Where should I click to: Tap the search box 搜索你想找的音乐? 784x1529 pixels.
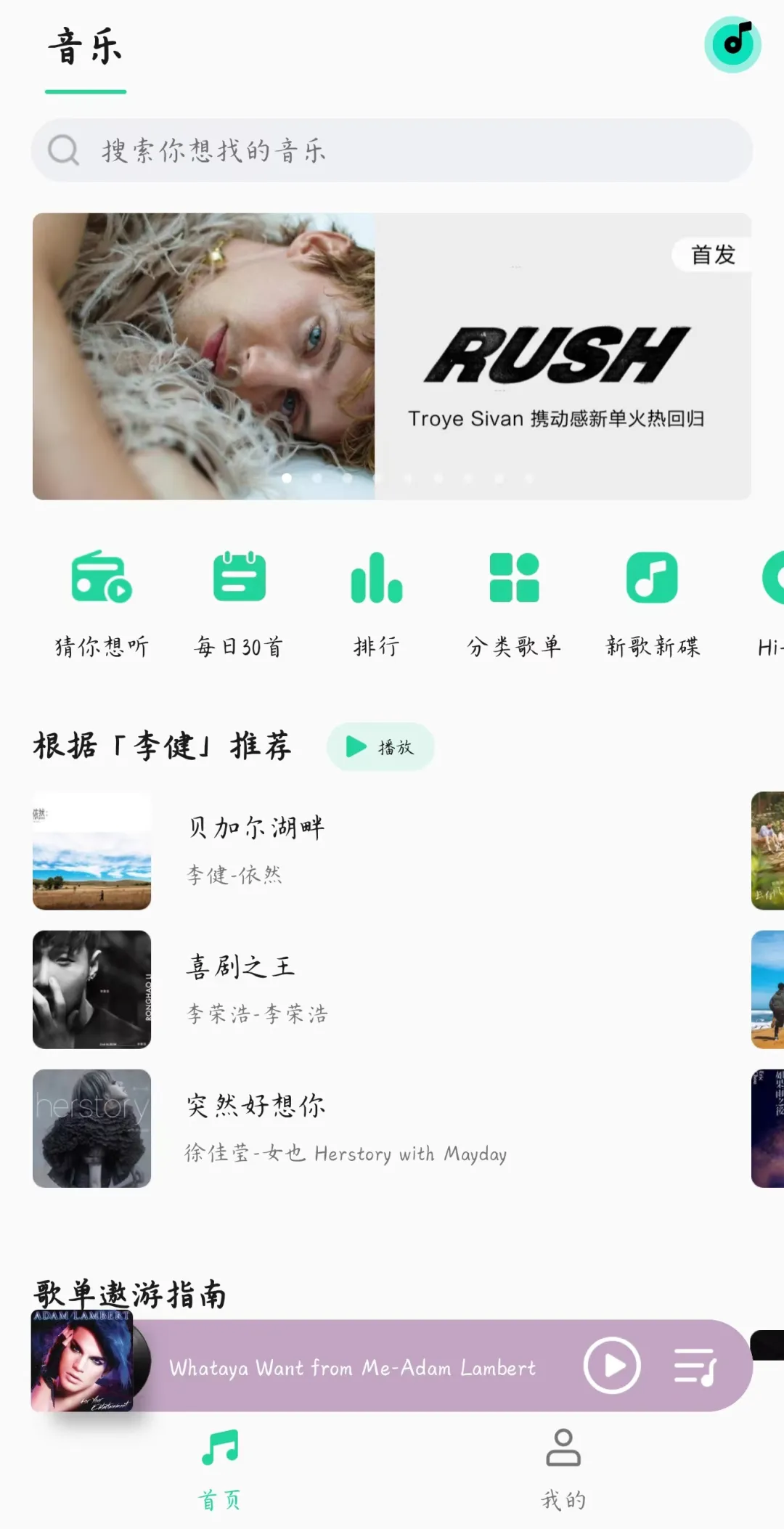pos(392,151)
